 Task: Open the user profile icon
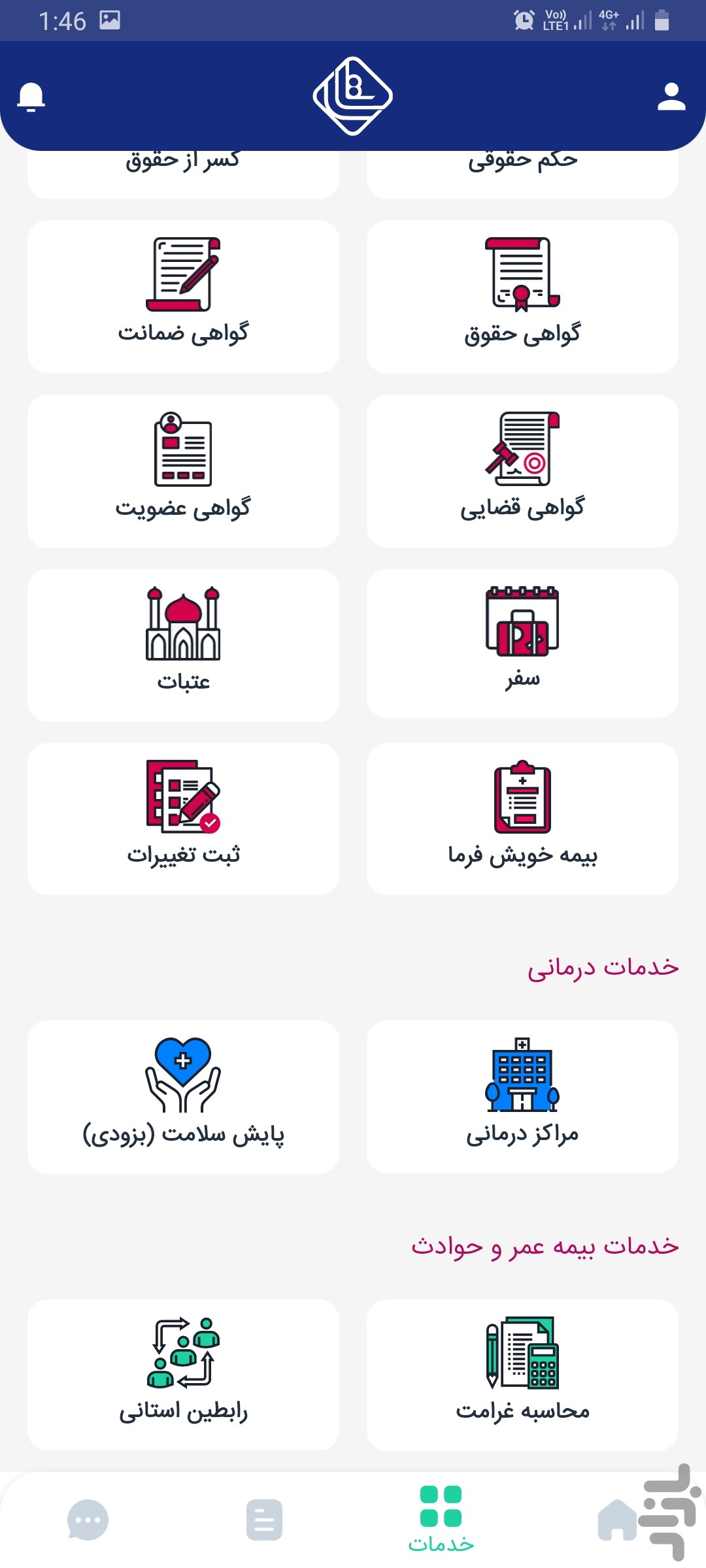tap(672, 96)
